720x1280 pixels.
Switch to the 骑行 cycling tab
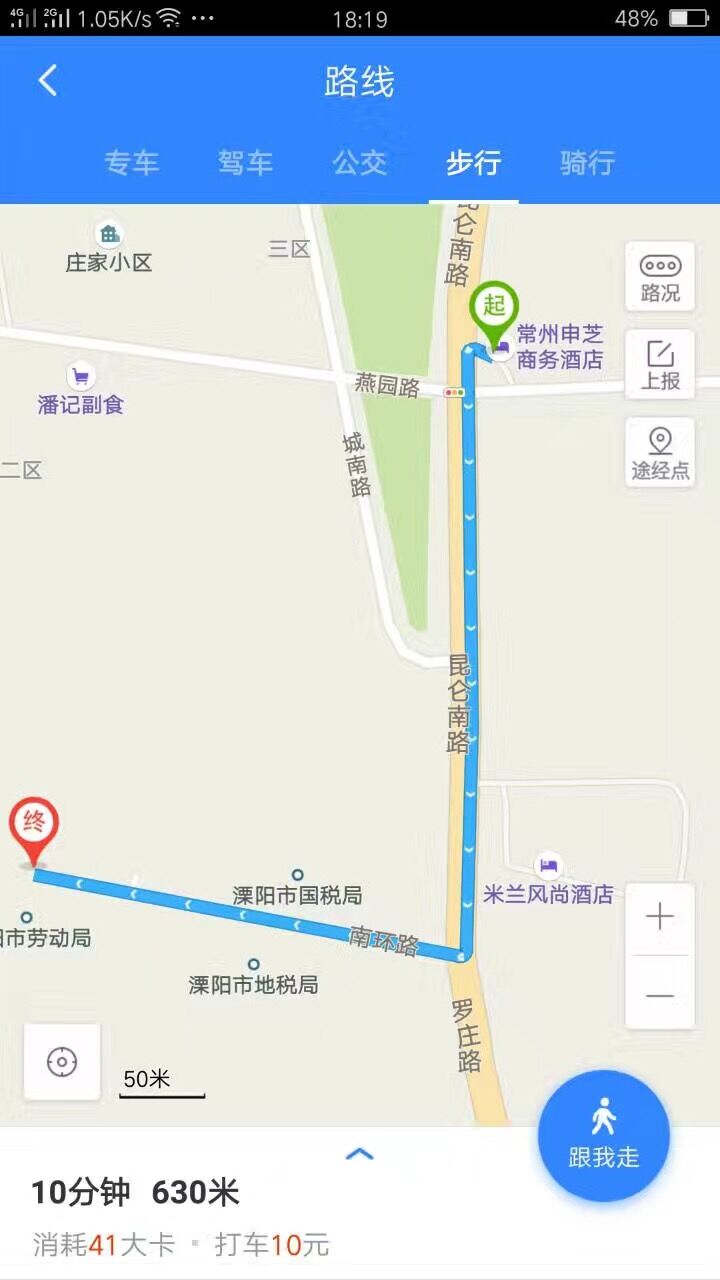coord(587,162)
